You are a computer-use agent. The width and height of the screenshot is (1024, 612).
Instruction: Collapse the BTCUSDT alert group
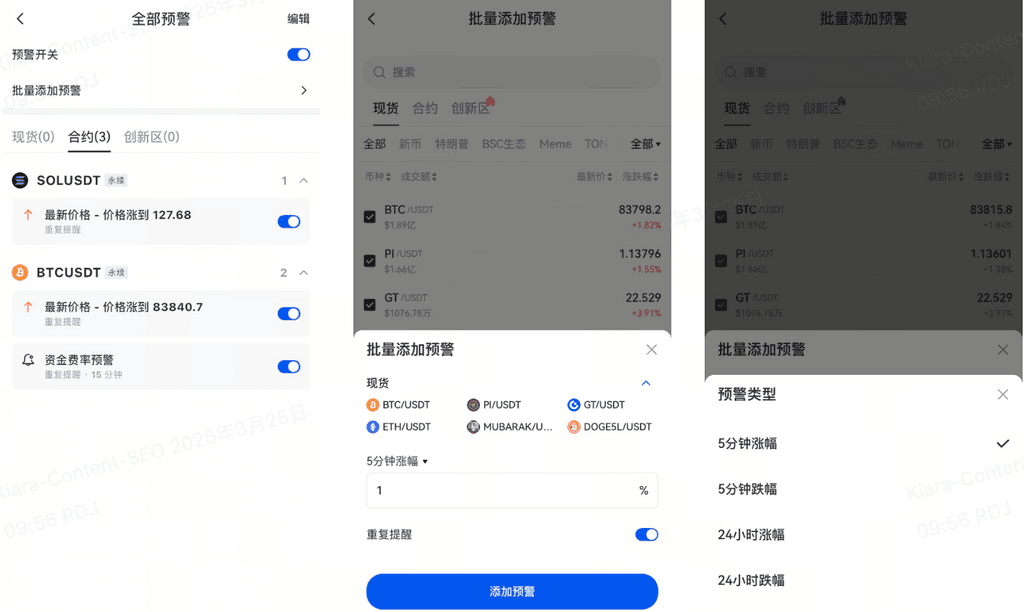pos(304,273)
